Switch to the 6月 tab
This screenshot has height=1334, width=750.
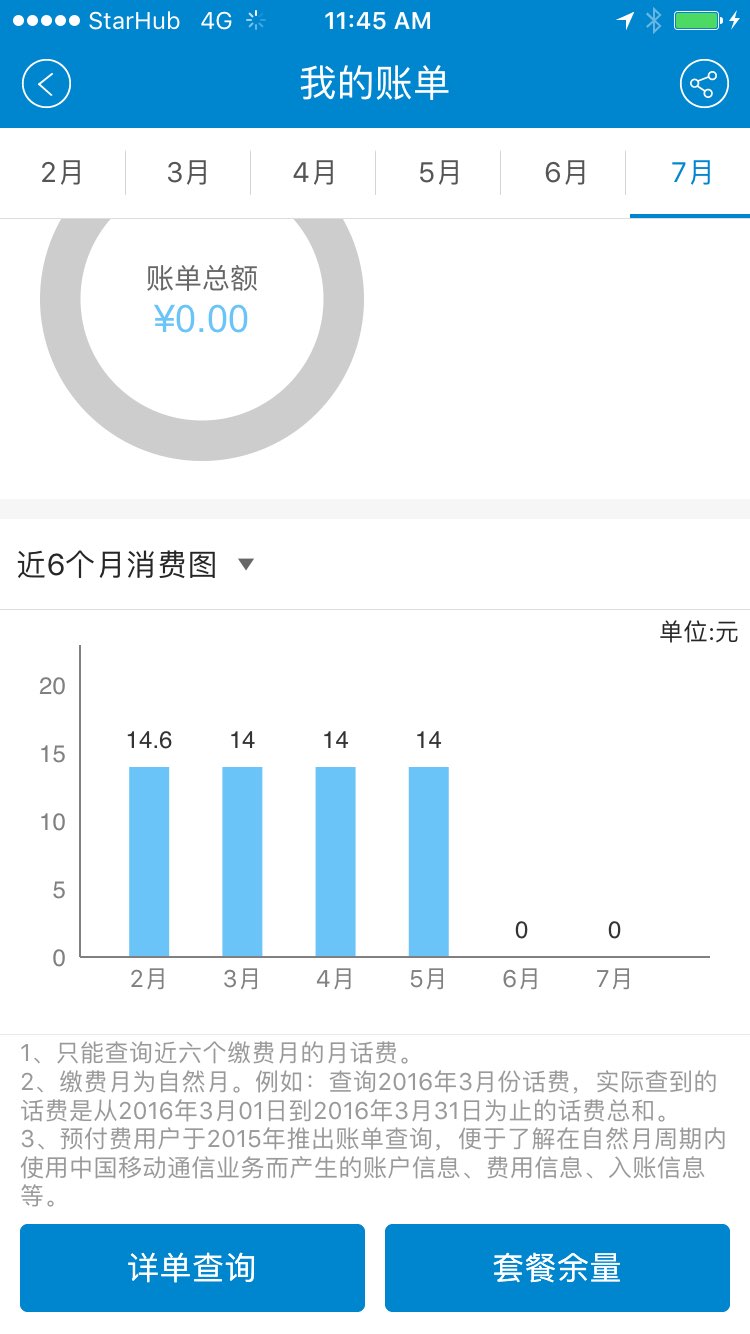pyautogui.click(x=564, y=173)
